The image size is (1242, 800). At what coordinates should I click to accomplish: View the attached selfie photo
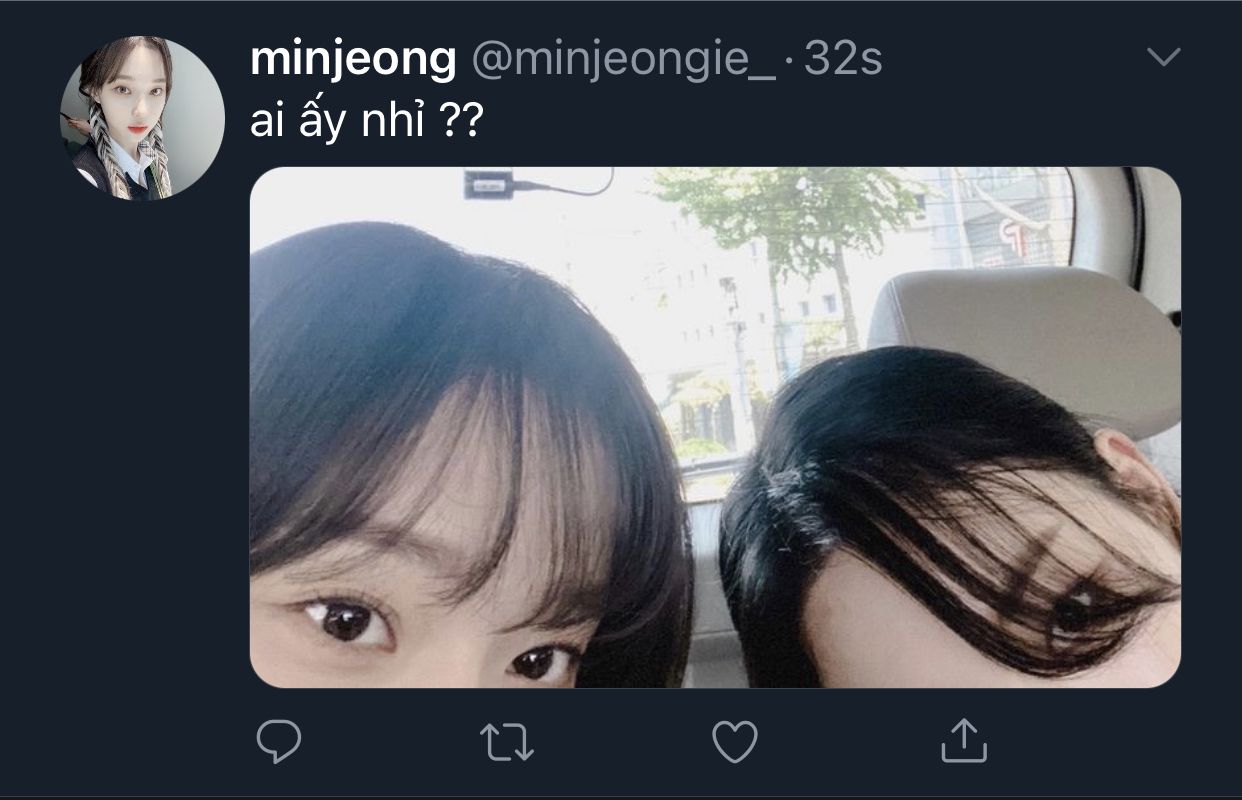click(x=714, y=427)
